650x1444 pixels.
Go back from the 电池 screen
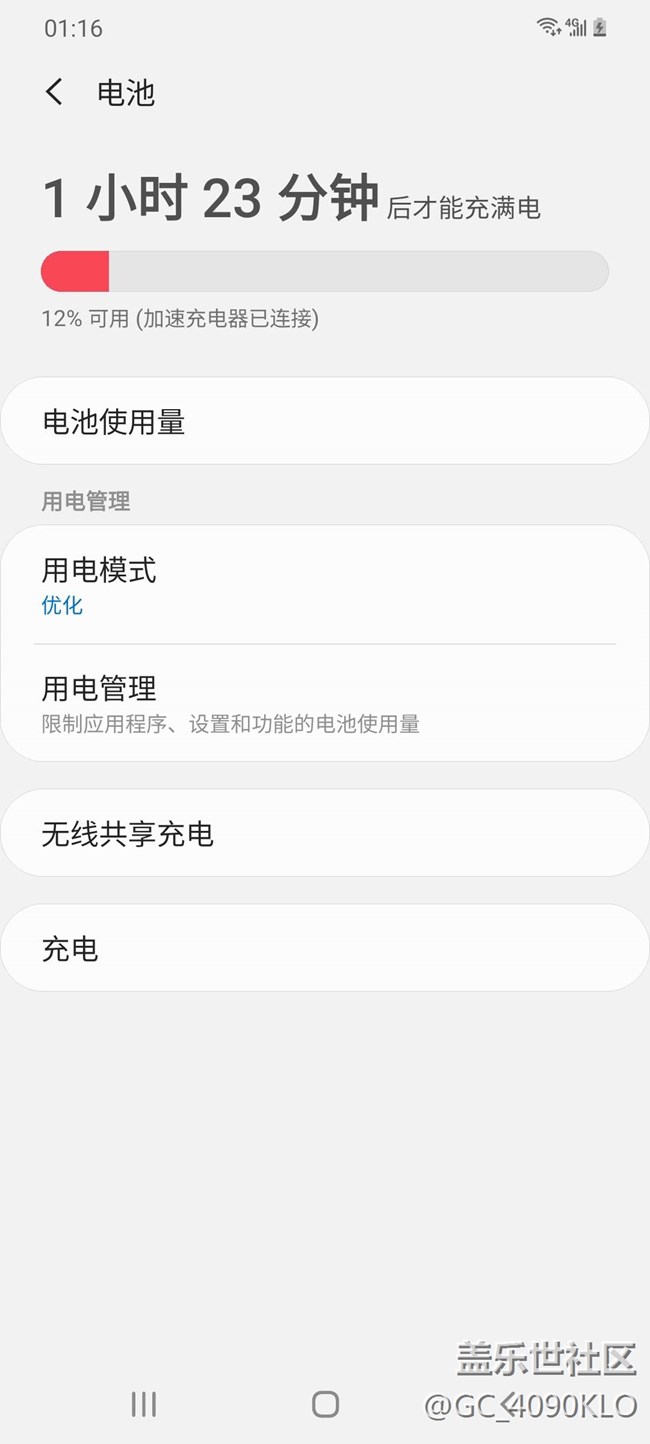click(x=54, y=92)
